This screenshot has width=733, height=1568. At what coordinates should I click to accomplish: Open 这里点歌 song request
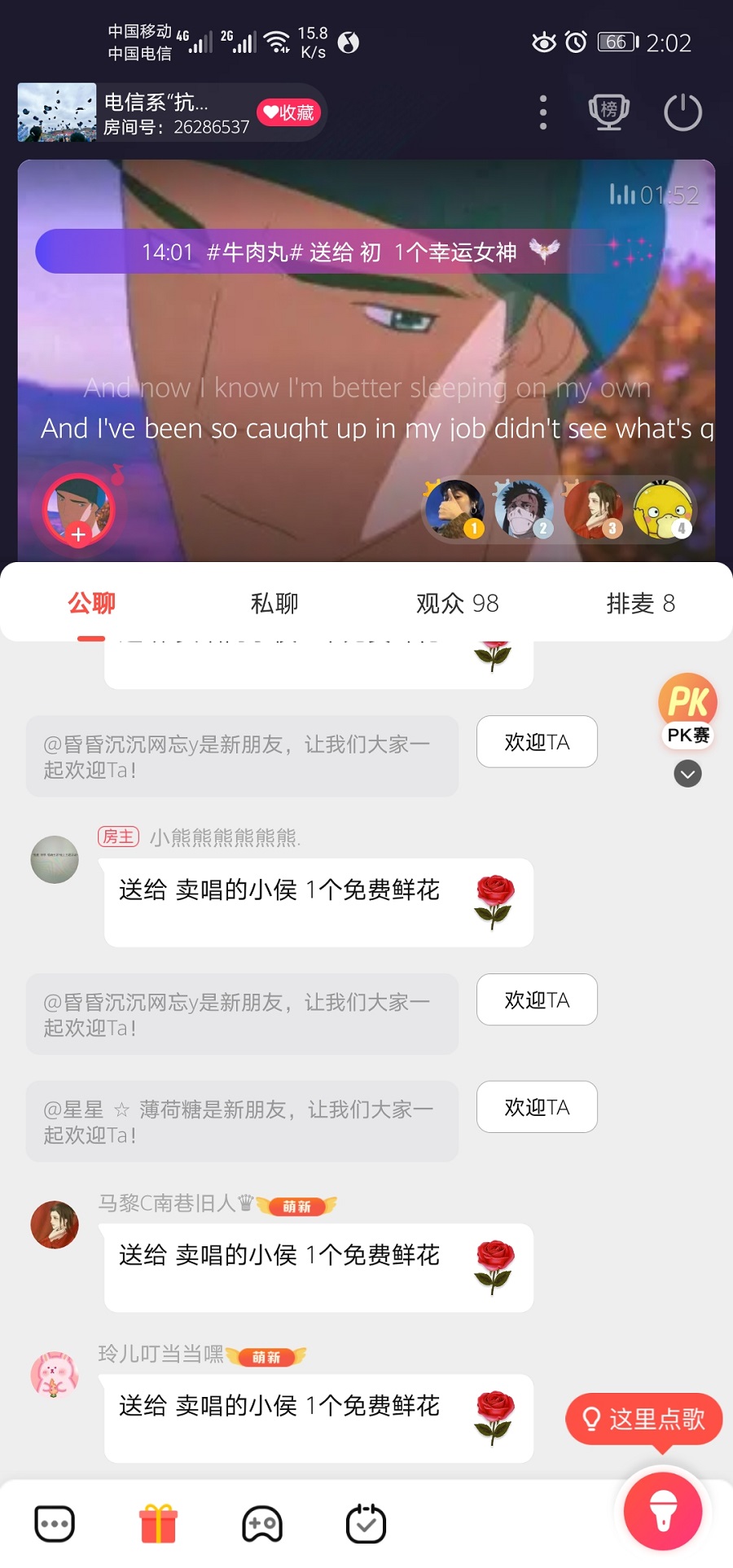pos(643,1419)
